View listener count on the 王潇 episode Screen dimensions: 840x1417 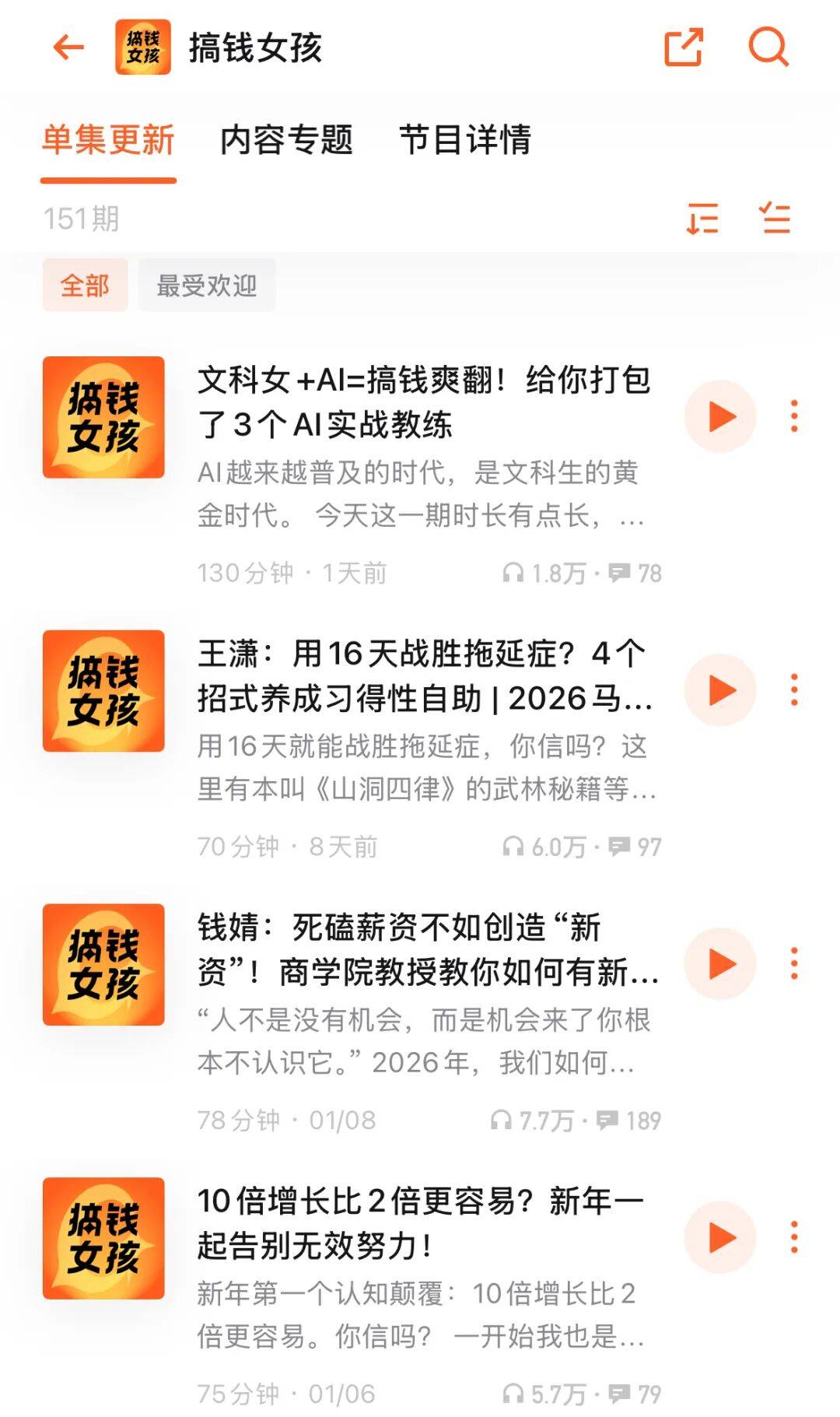[x=544, y=847]
